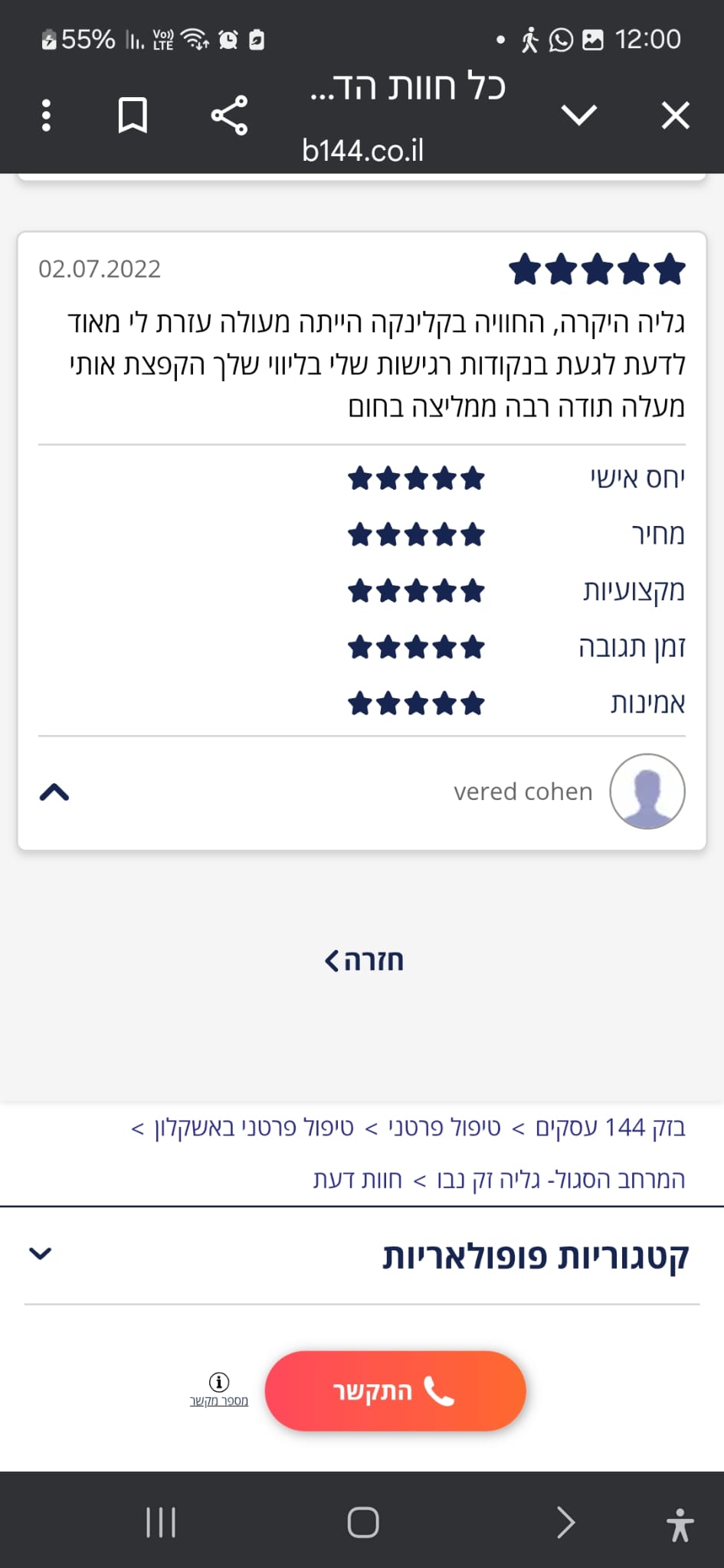Go to the system home screen

coord(363,1522)
